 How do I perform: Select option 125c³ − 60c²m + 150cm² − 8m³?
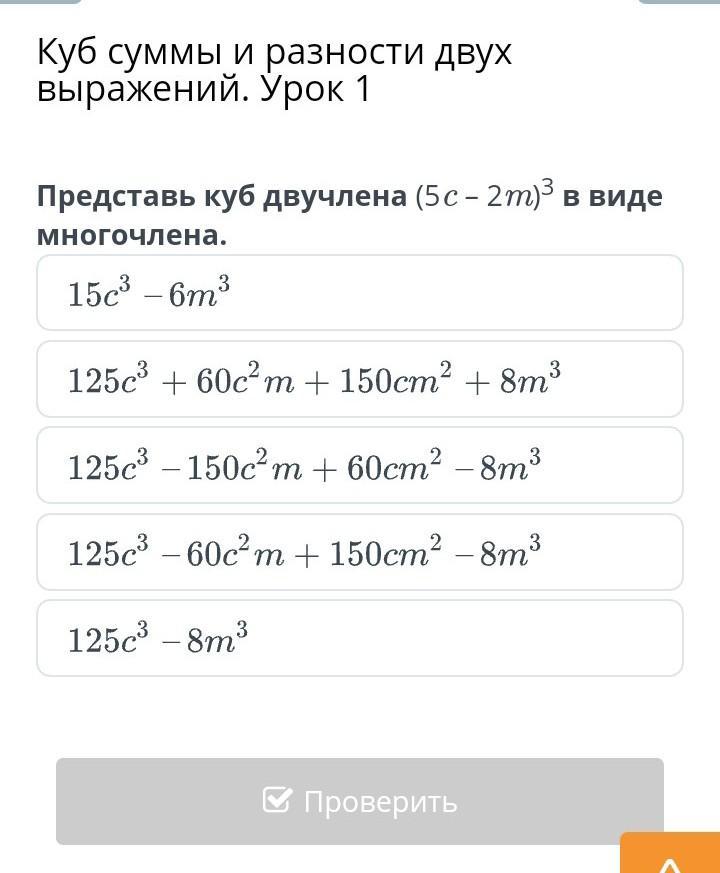pyautogui.click(x=360, y=552)
